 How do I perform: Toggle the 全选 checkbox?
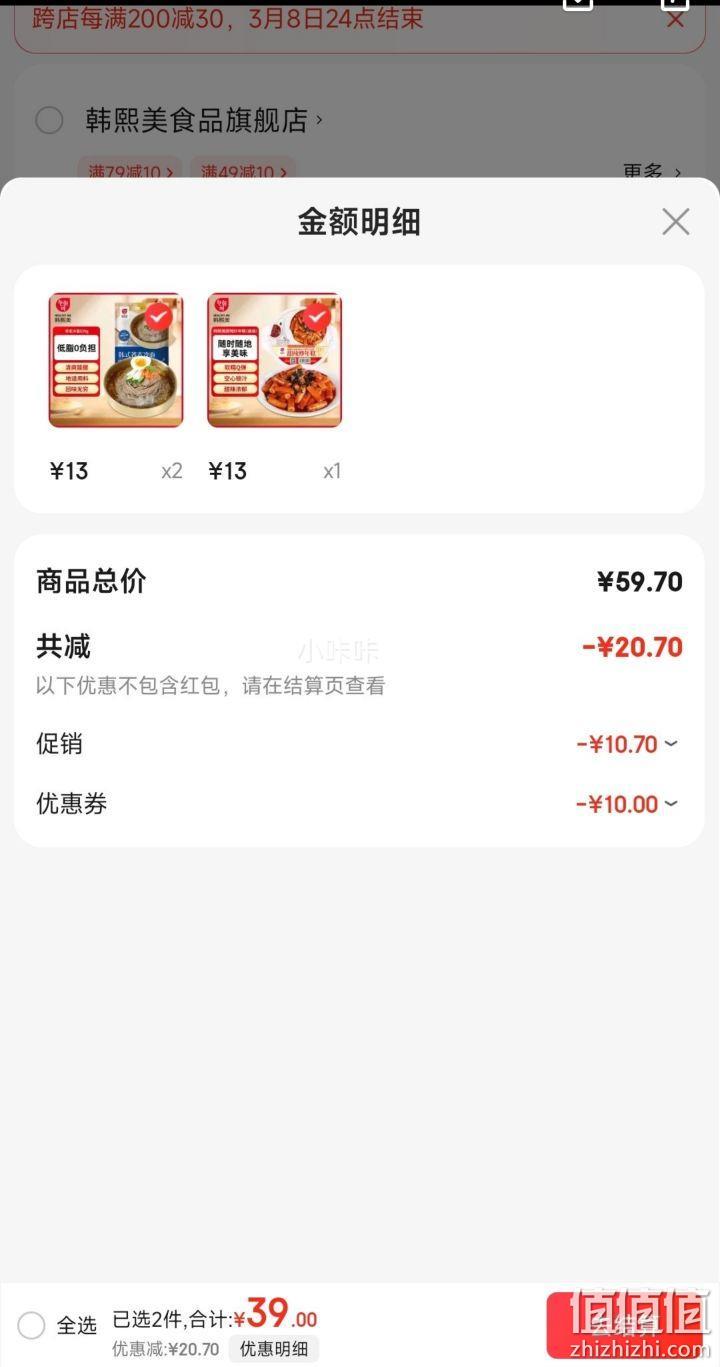[31, 1325]
